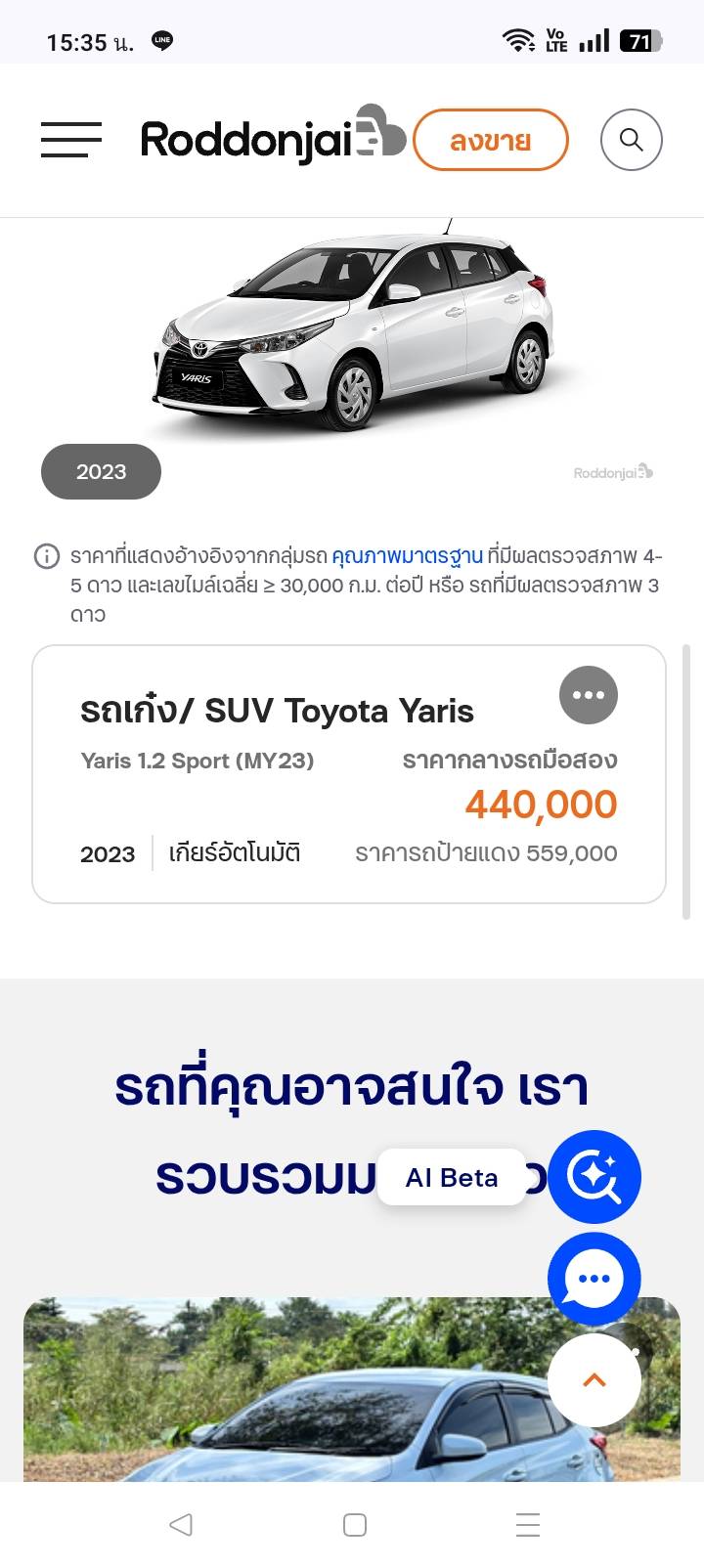Open the hamburger menu

[71, 140]
